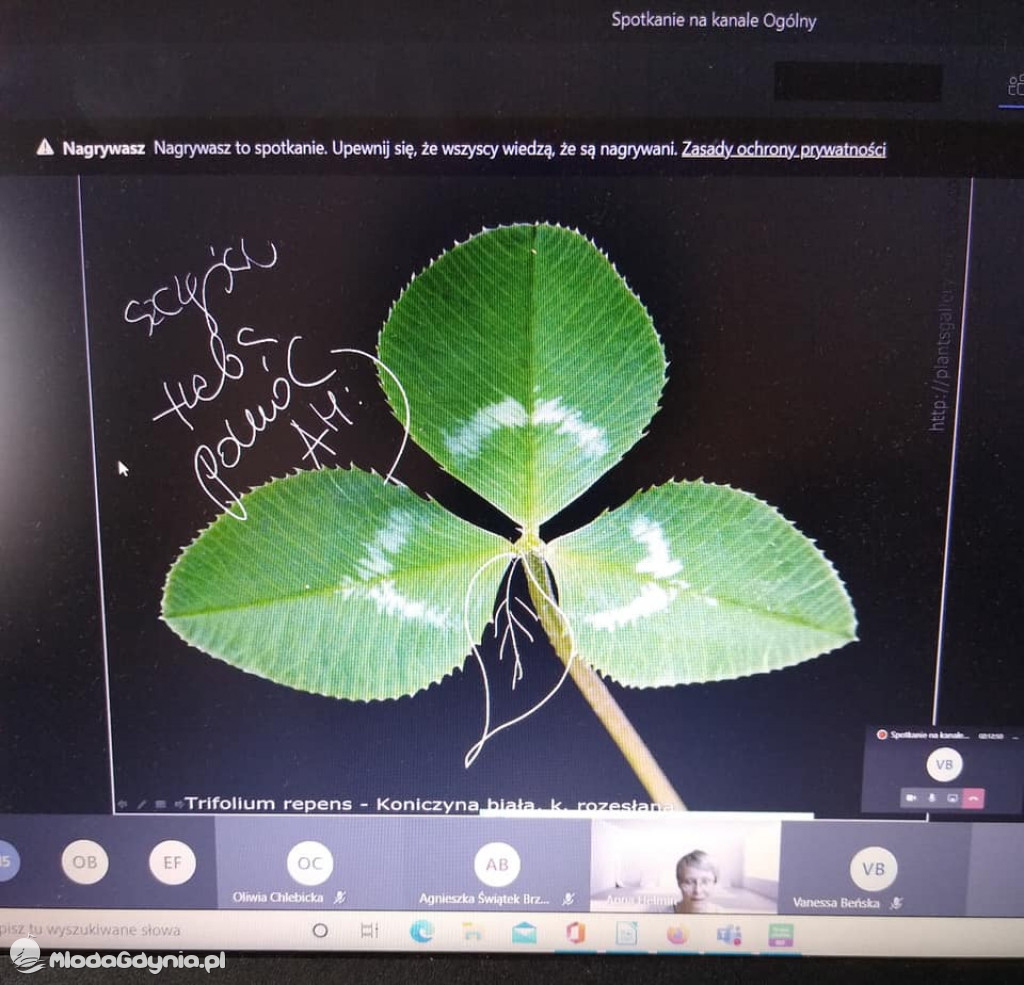The height and width of the screenshot is (985, 1024).
Task: Tap the share screen icon in mini window
Action: tap(953, 798)
